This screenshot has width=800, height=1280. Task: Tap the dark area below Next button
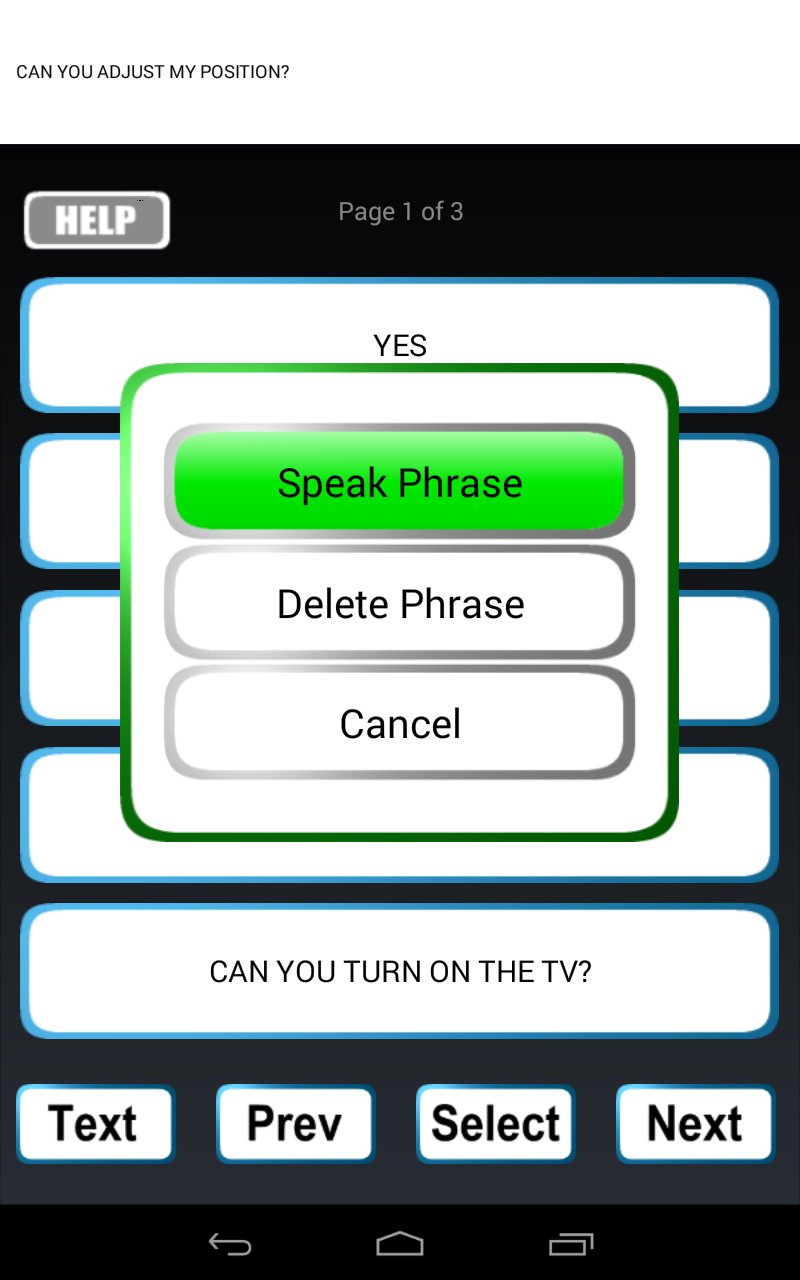coord(695,1185)
